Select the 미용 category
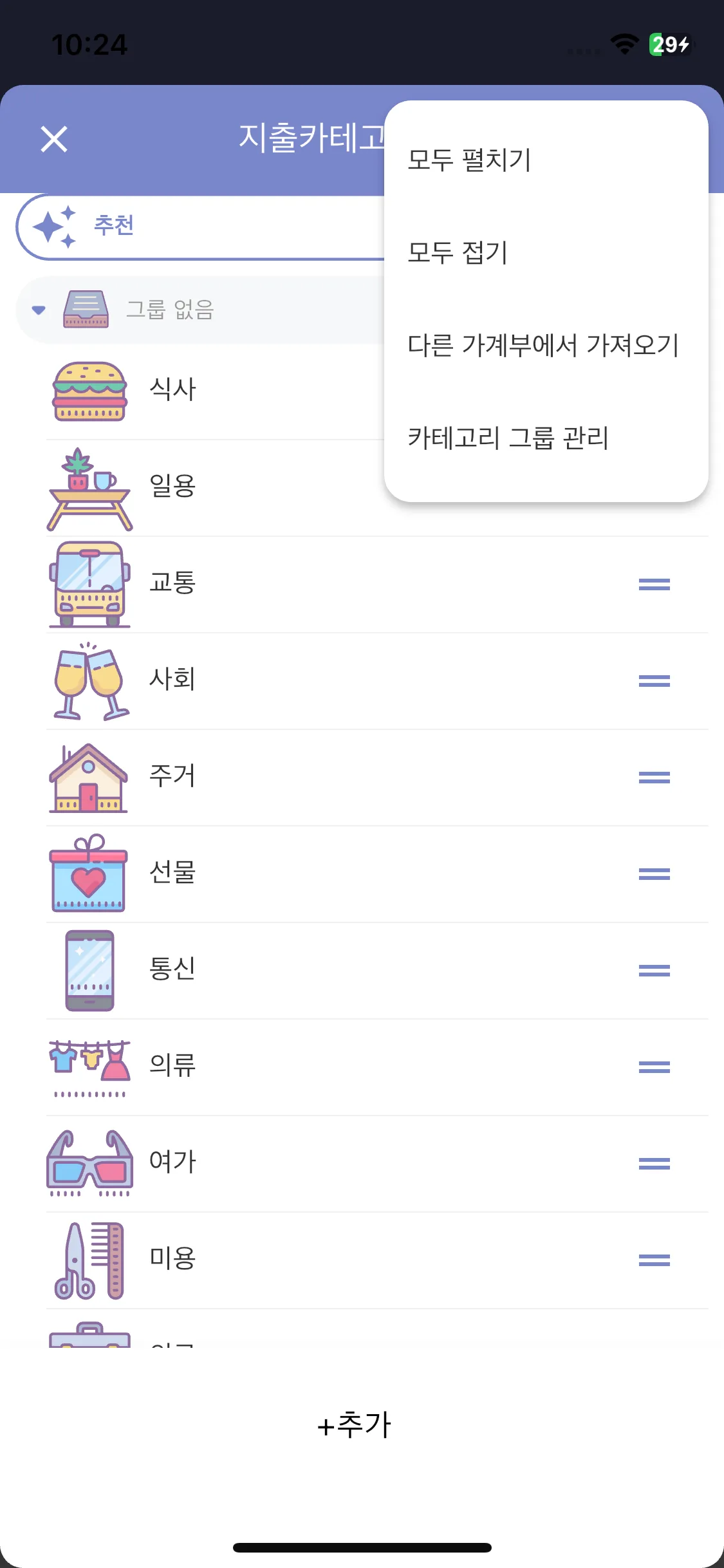The image size is (724, 1568). 172,1259
